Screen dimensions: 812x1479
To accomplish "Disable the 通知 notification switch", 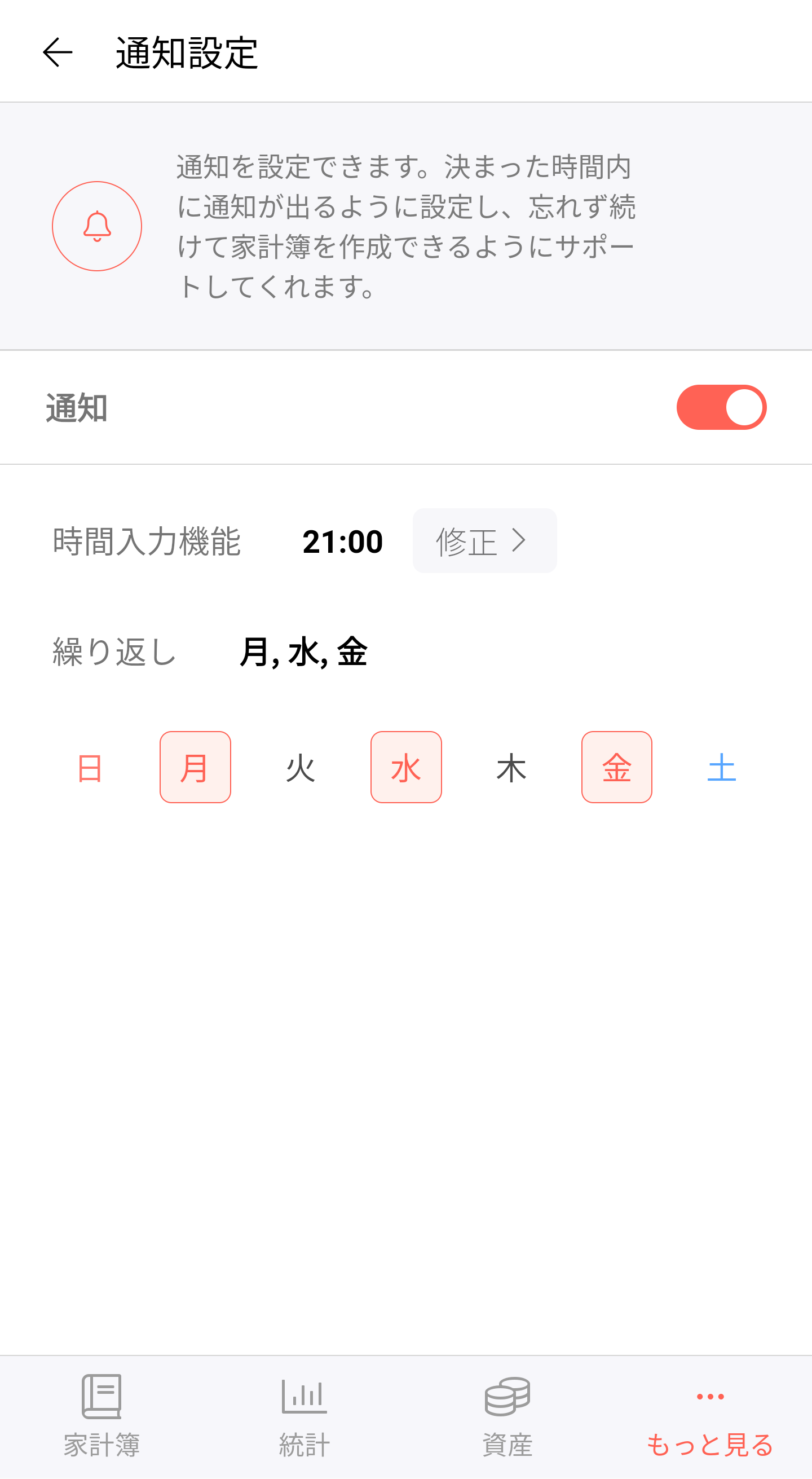I will point(721,407).
